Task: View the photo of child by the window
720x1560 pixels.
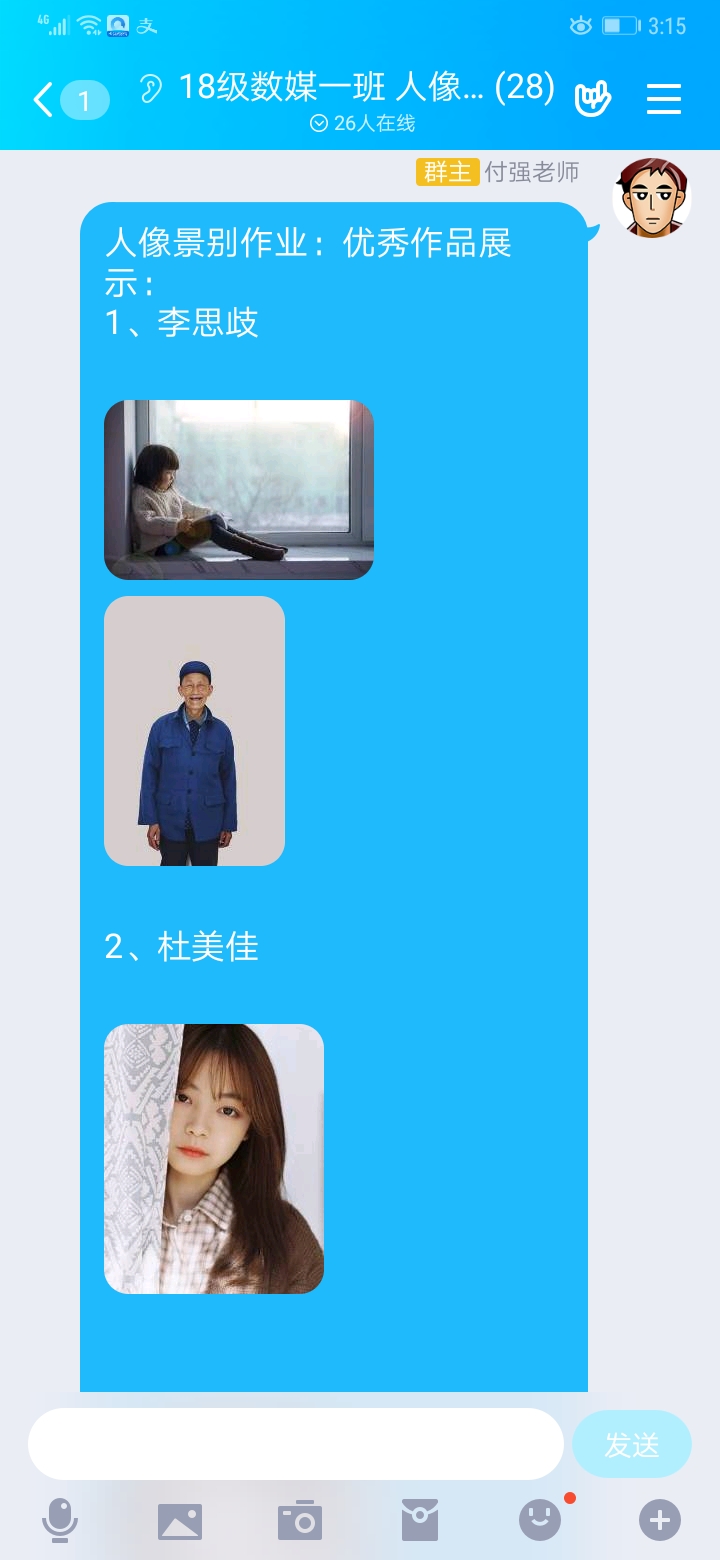Action: pyautogui.click(x=239, y=490)
